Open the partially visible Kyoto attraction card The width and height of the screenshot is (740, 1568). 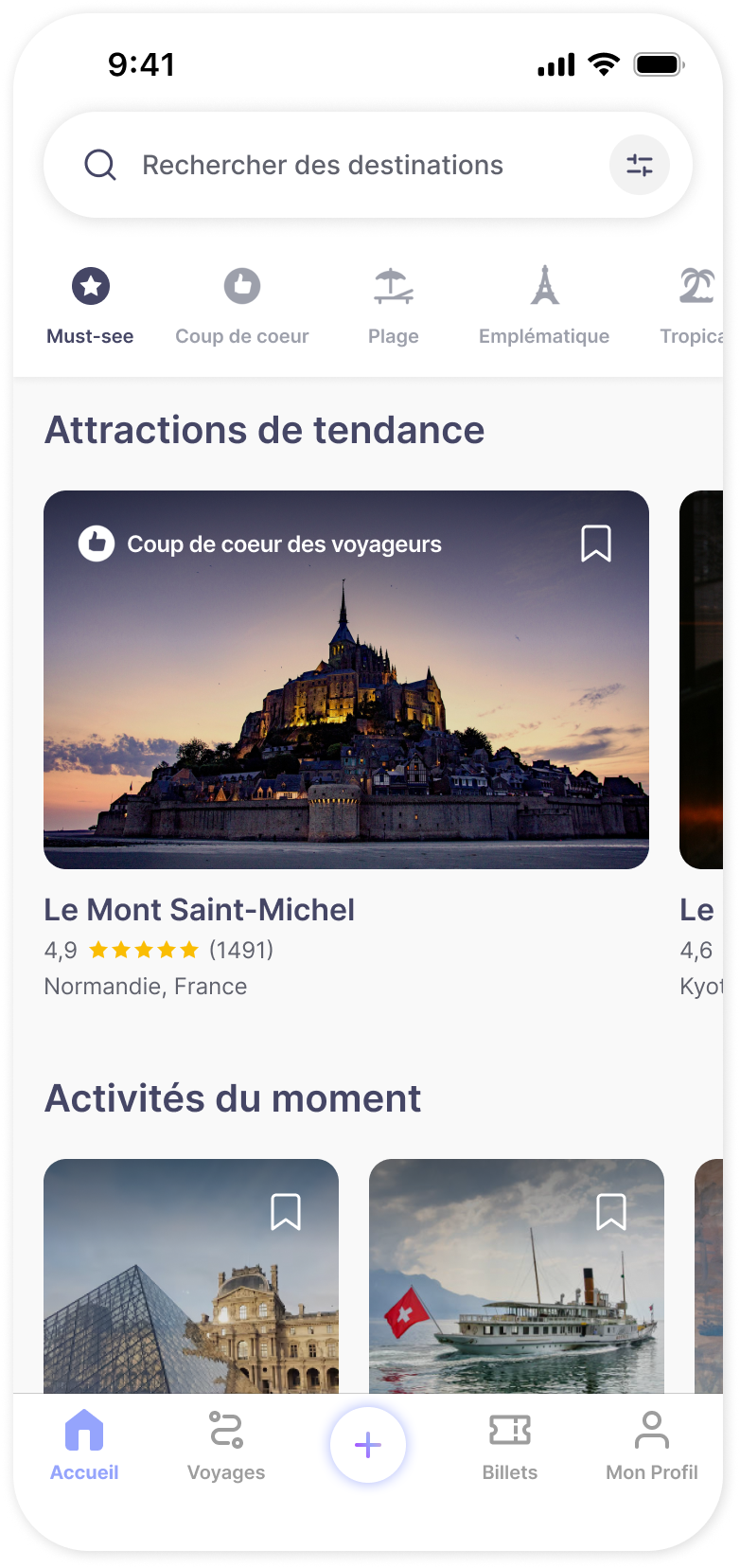[x=708, y=678]
